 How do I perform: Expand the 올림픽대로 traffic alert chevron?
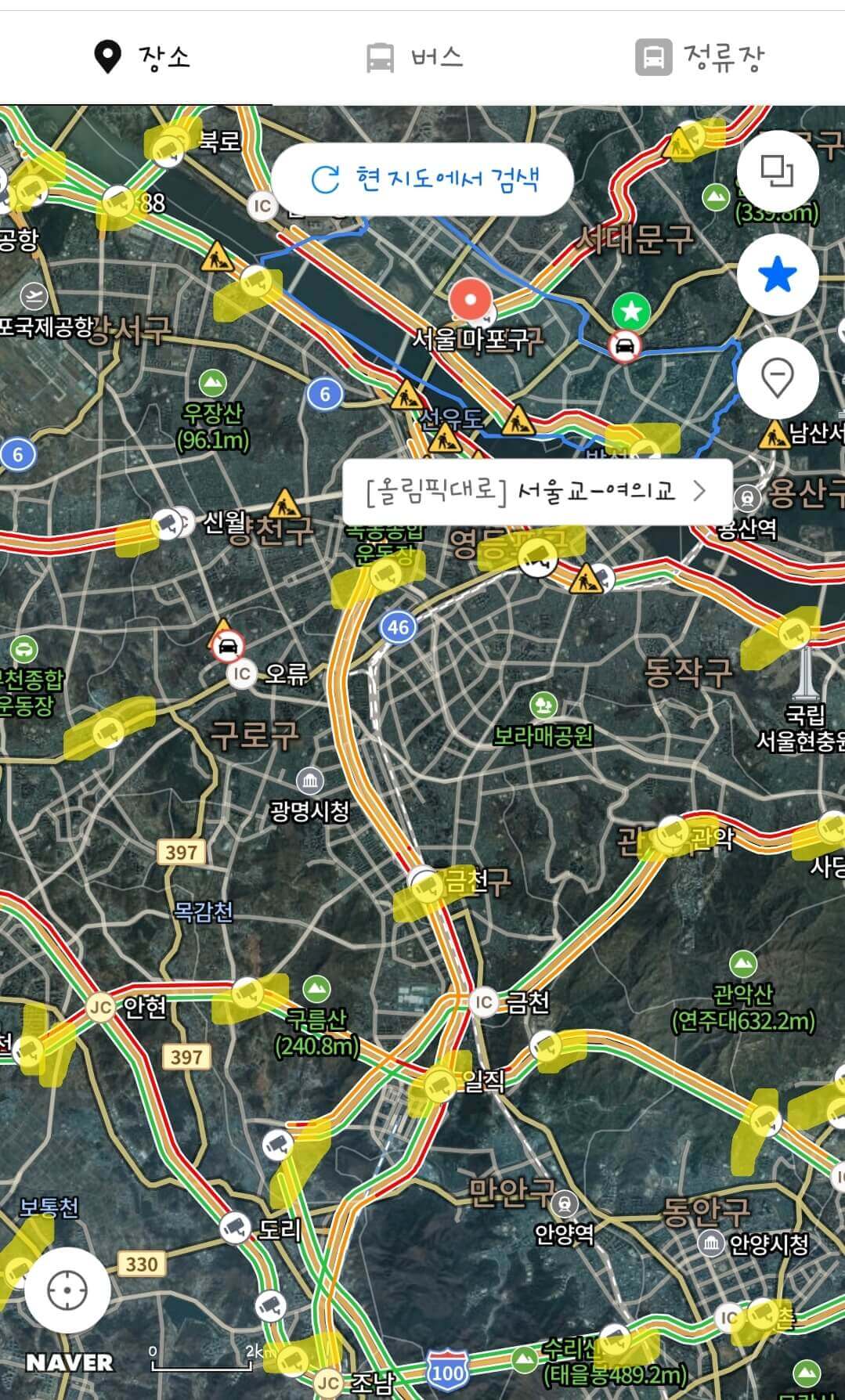click(701, 492)
